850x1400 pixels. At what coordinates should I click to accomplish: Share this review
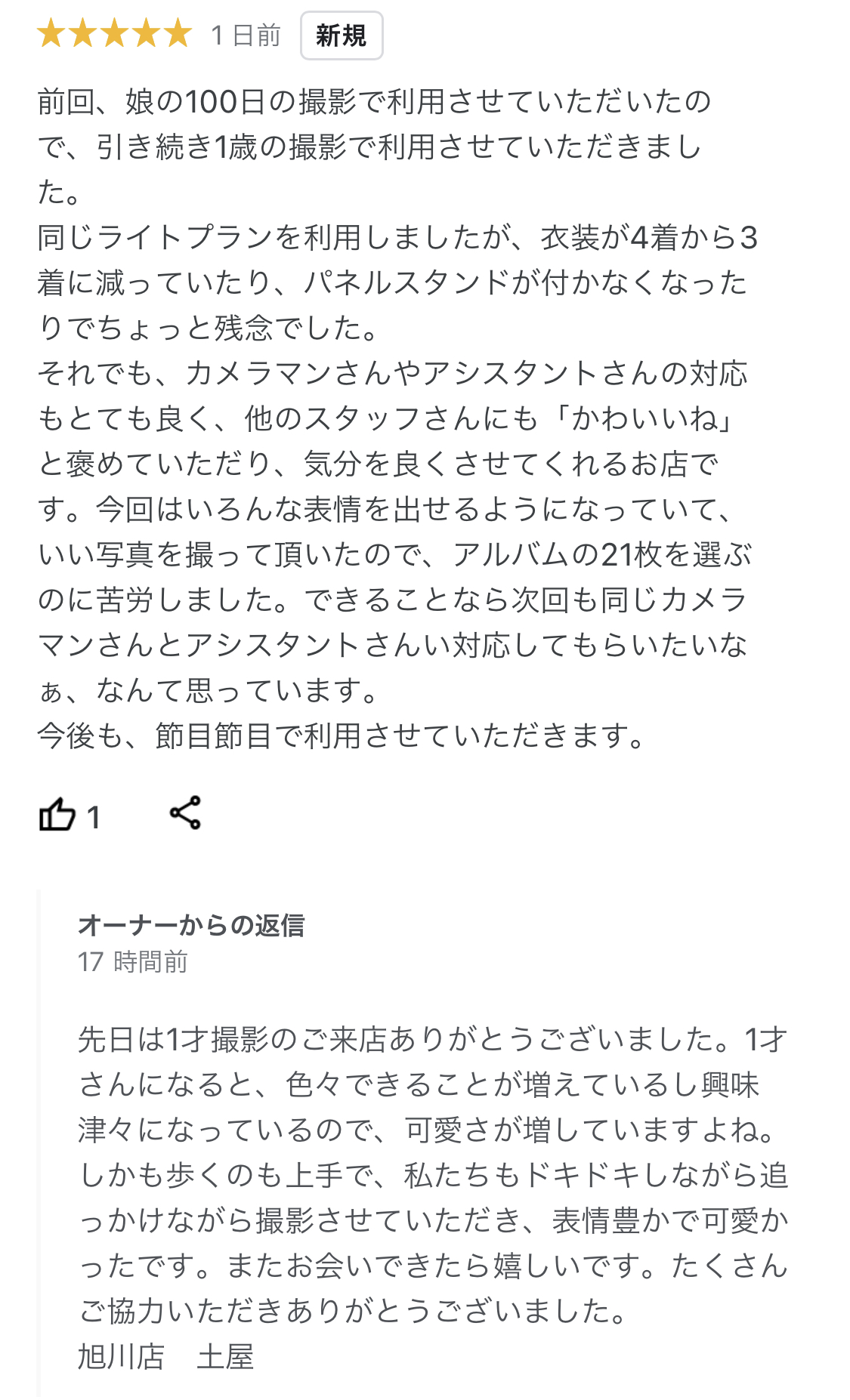click(185, 813)
